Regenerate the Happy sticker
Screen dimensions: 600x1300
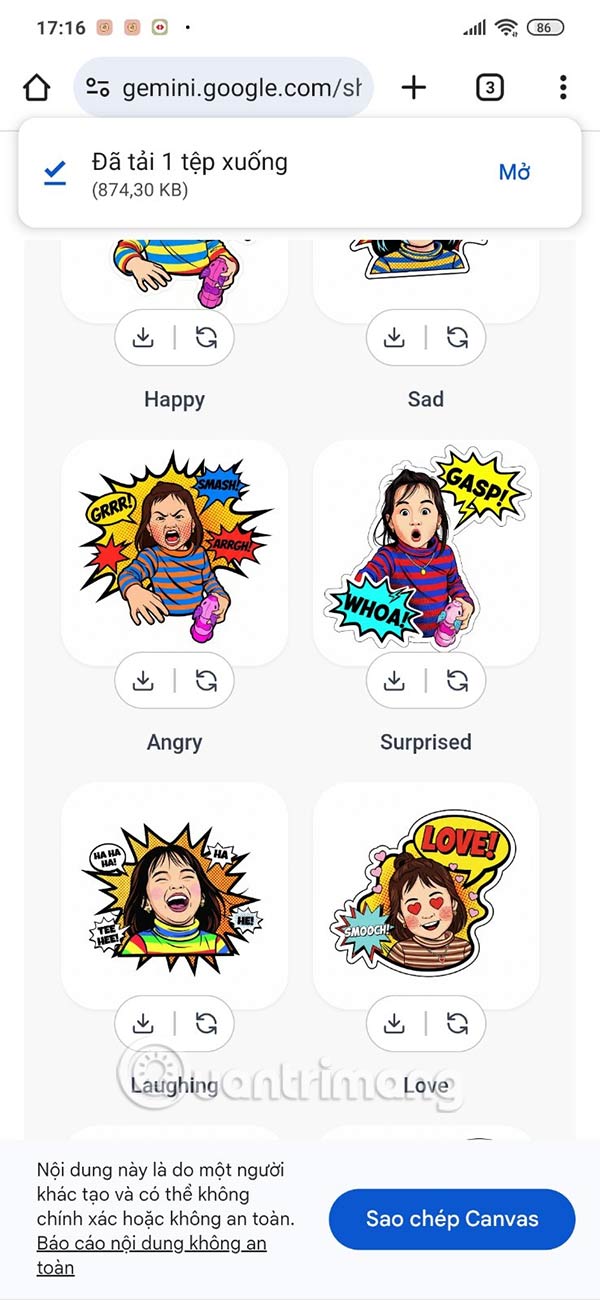206,338
